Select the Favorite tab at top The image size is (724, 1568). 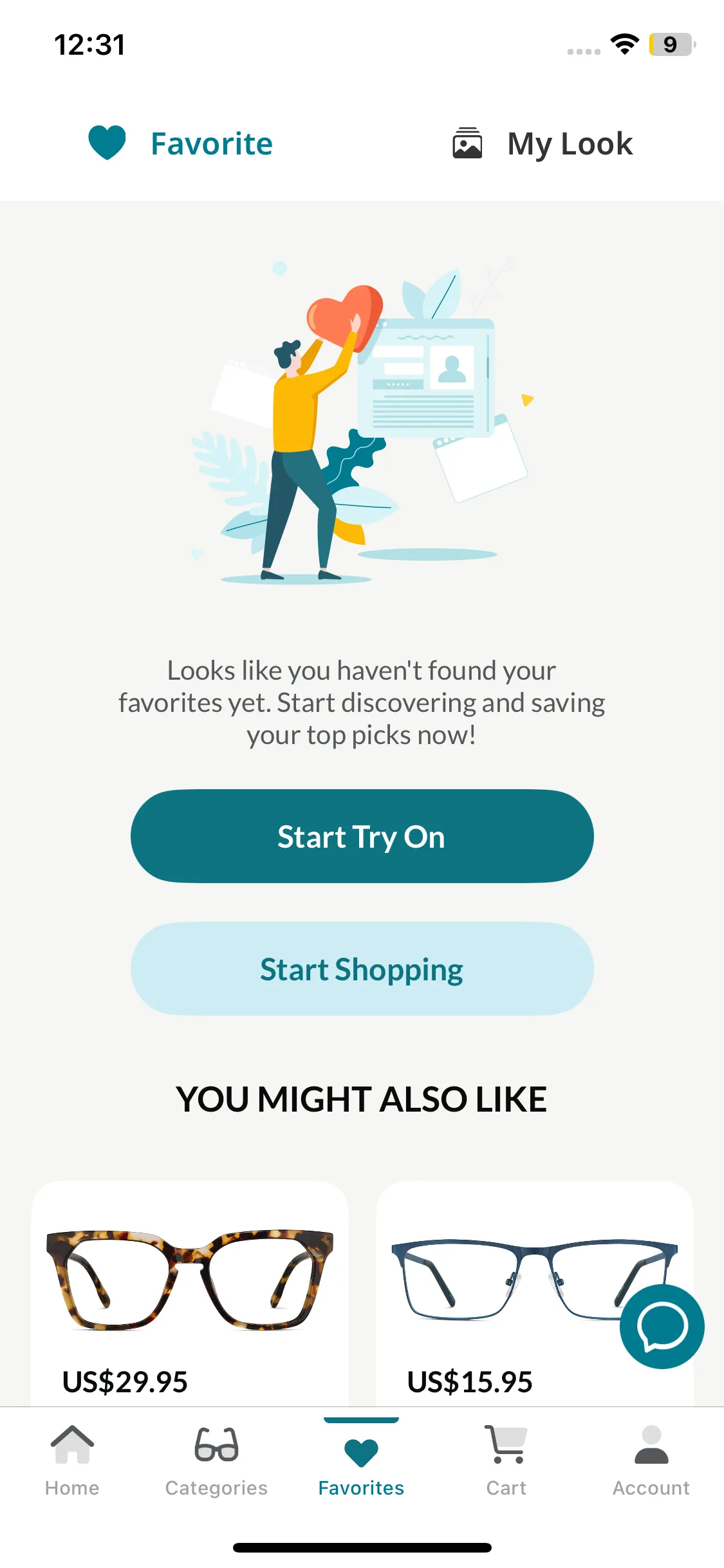(181, 144)
